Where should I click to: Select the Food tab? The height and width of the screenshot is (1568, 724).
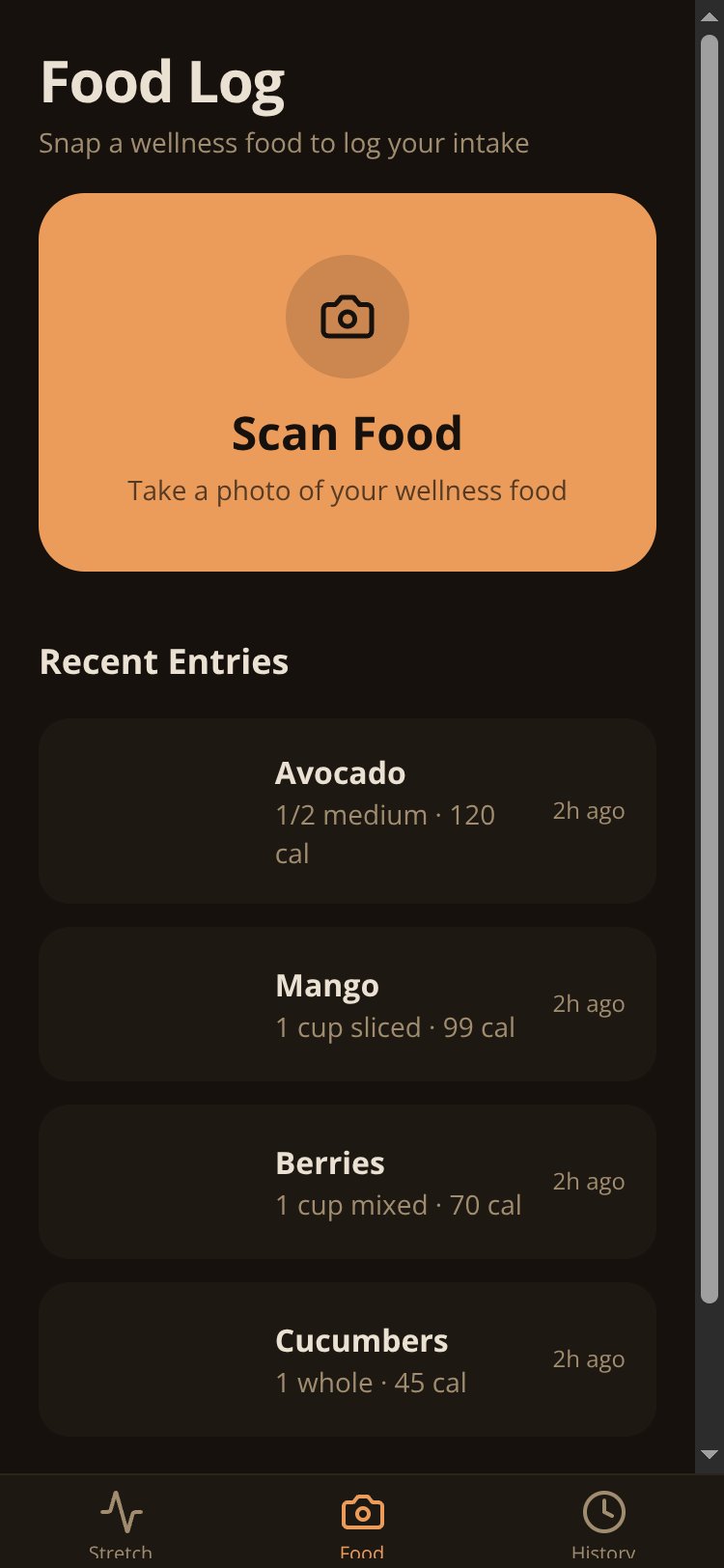[x=362, y=1524]
